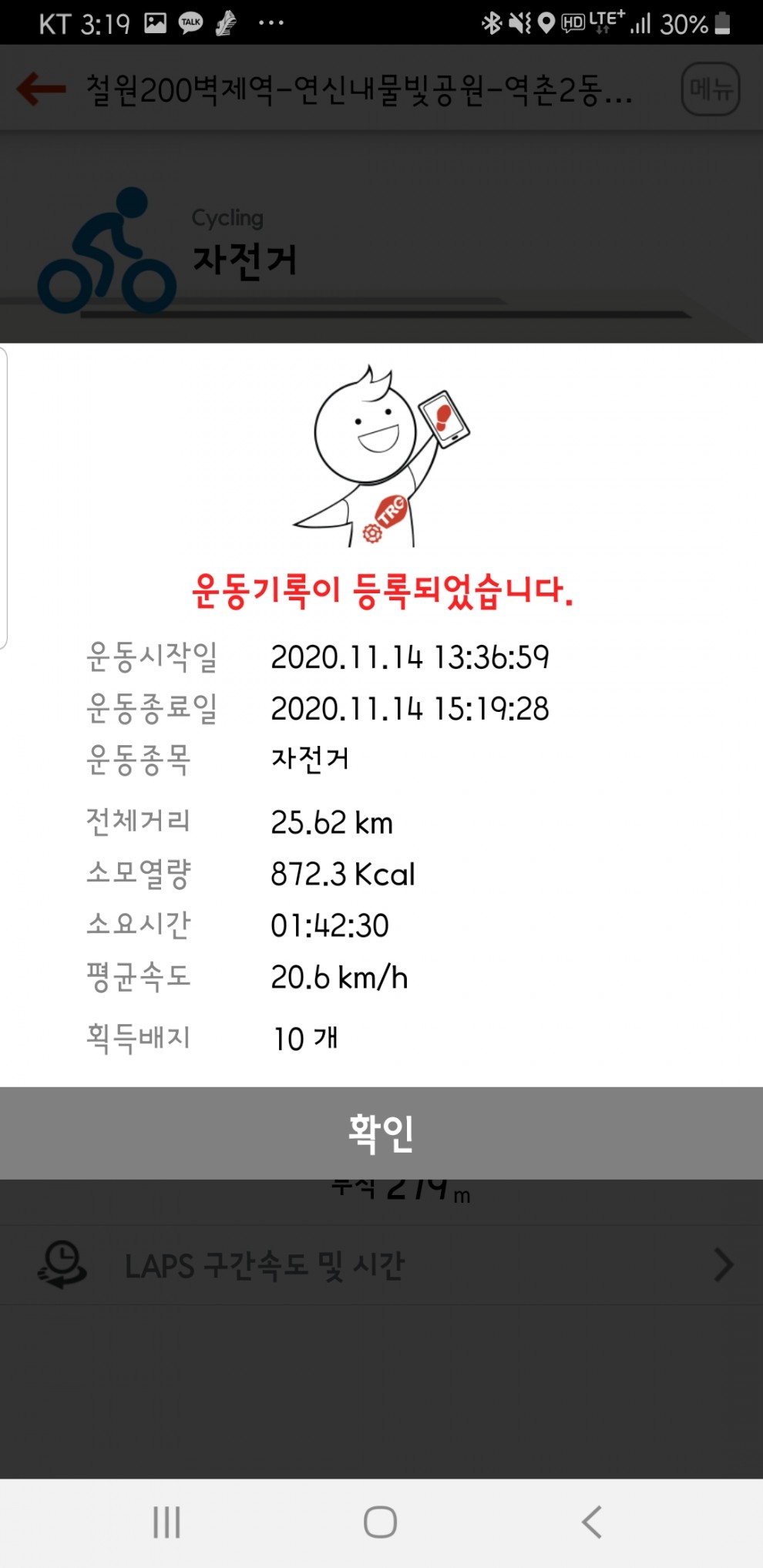Confirm the workout record with 확인
The image size is (763, 1568).
(381, 1133)
